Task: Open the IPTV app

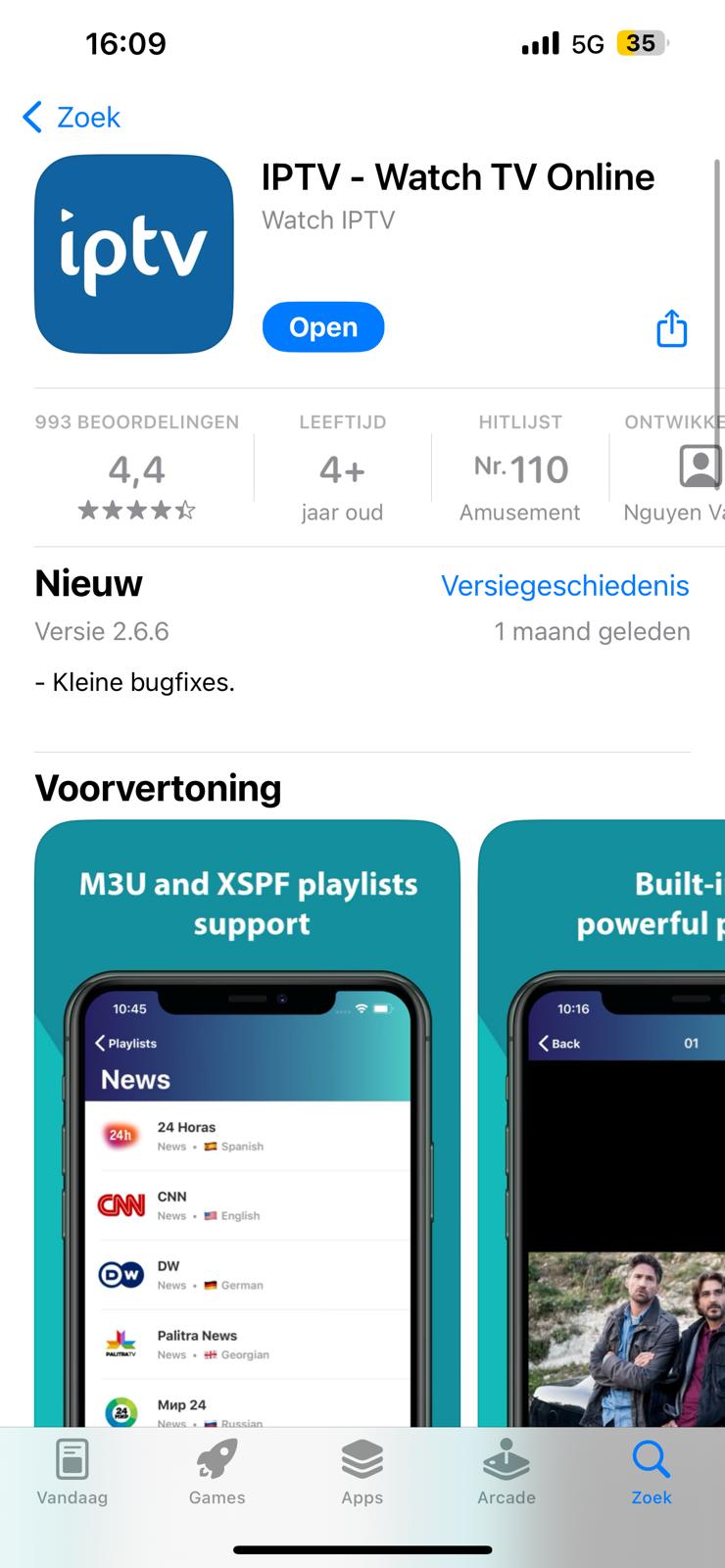Action: (322, 327)
